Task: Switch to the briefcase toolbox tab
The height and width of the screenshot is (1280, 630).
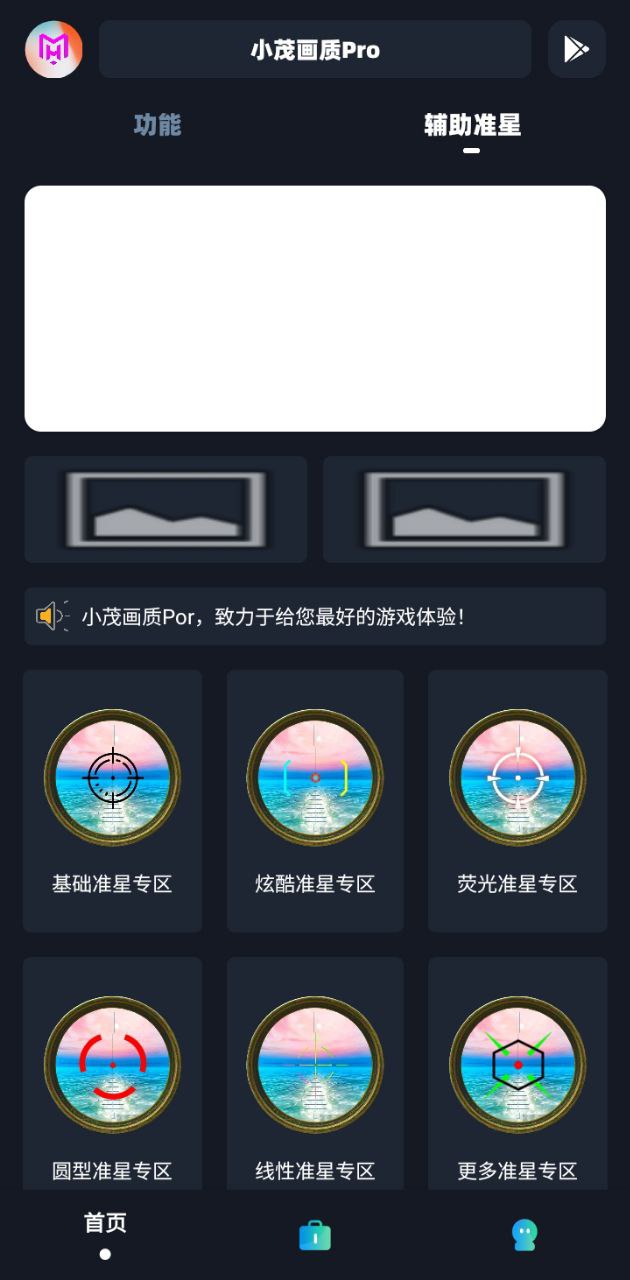Action: [x=315, y=1235]
